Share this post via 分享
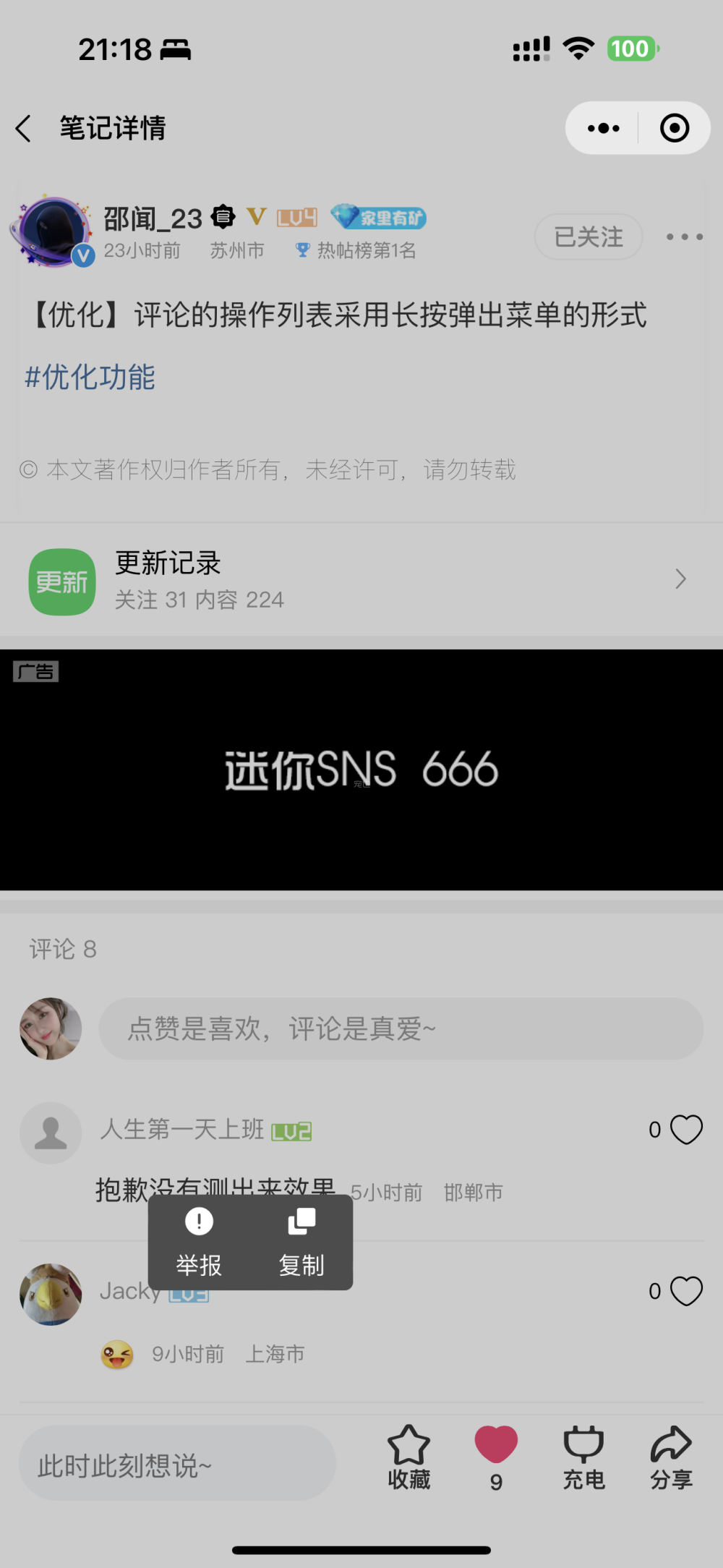 pyautogui.click(x=671, y=1457)
